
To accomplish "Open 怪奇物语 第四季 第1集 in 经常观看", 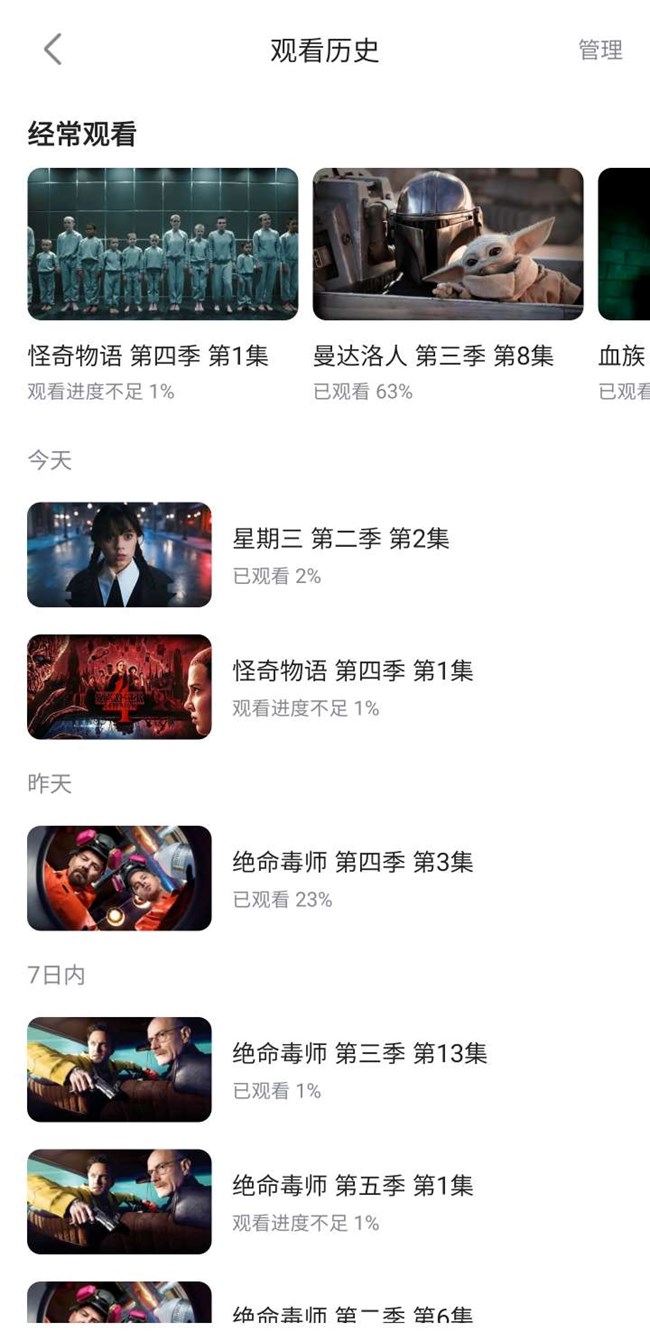I will click(162, 245).
